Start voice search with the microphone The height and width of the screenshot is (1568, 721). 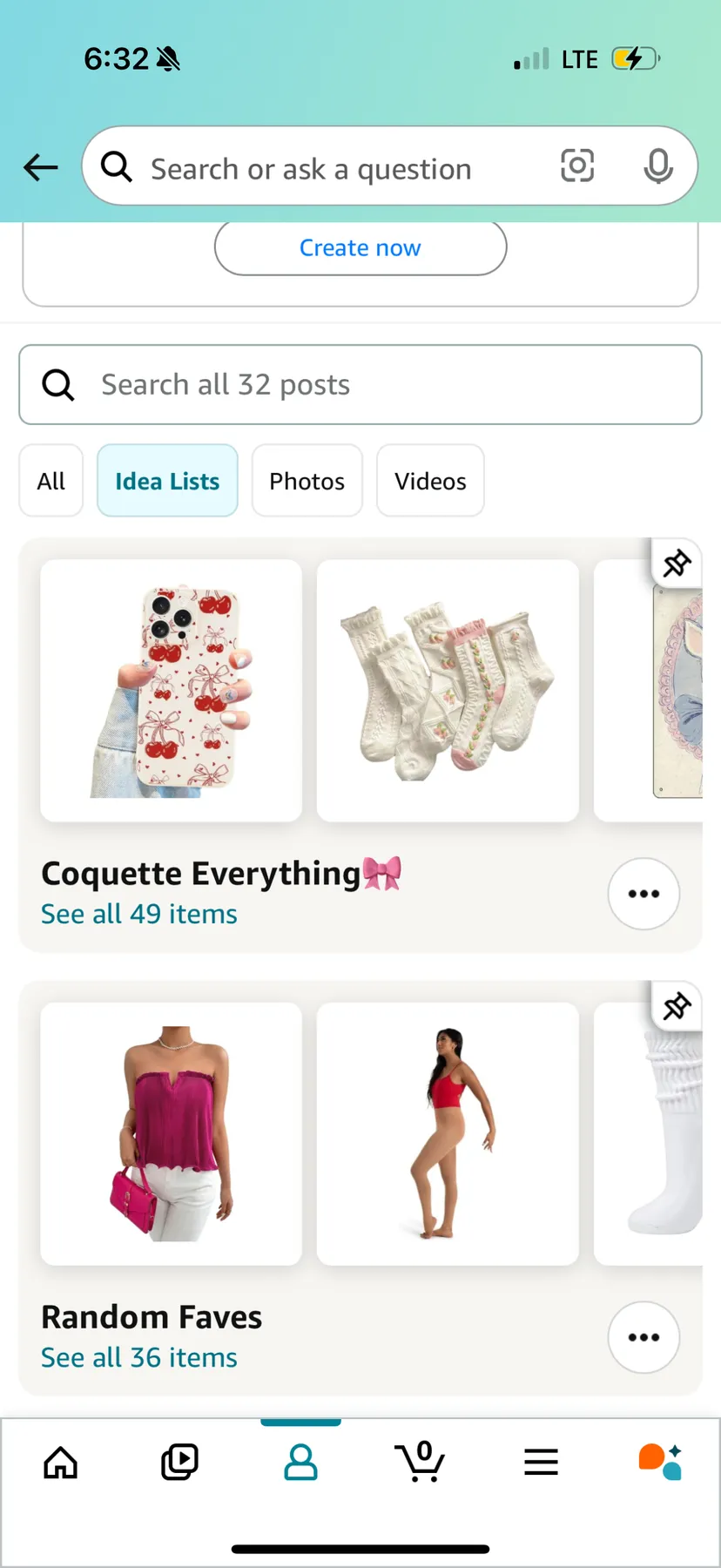click(657, 166)
